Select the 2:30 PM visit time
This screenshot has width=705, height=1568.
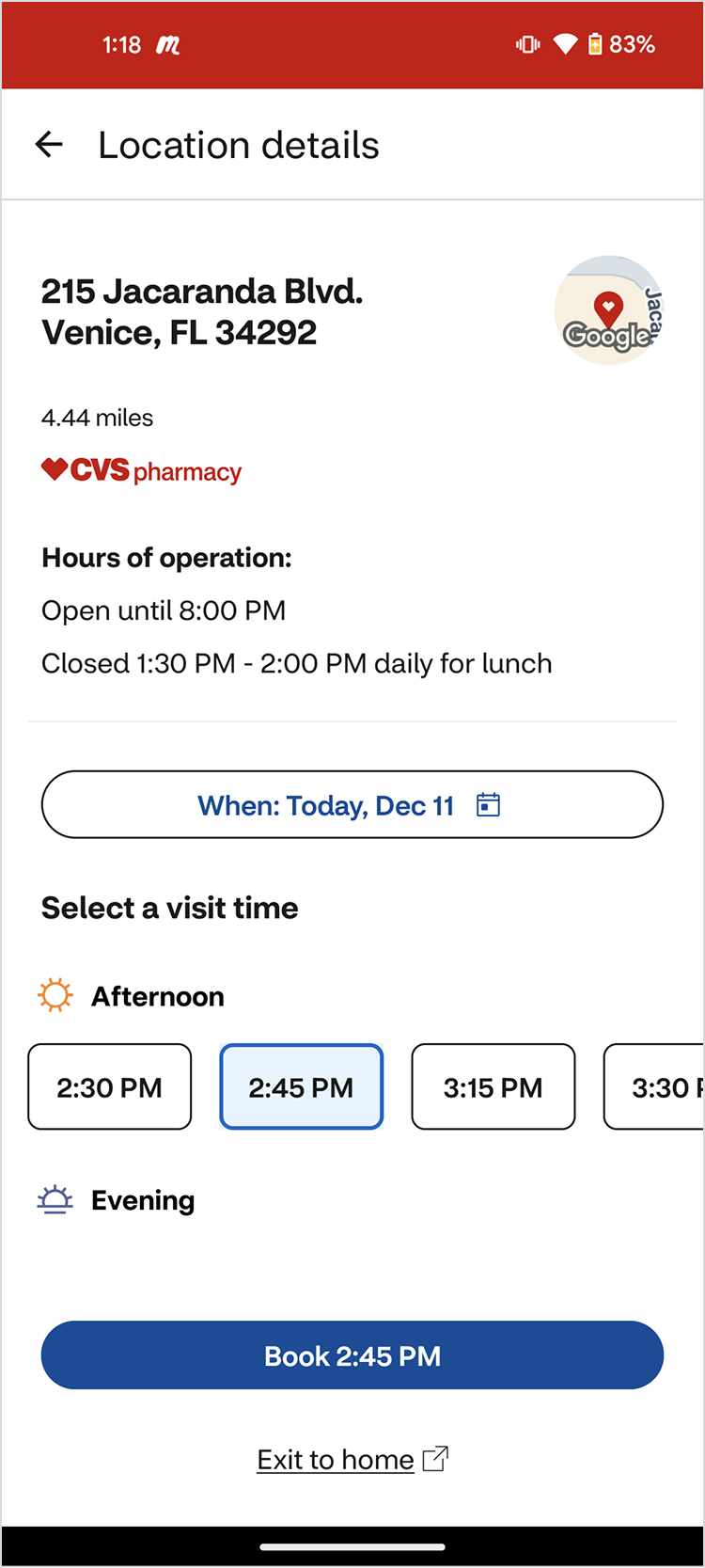[110, 1087]
